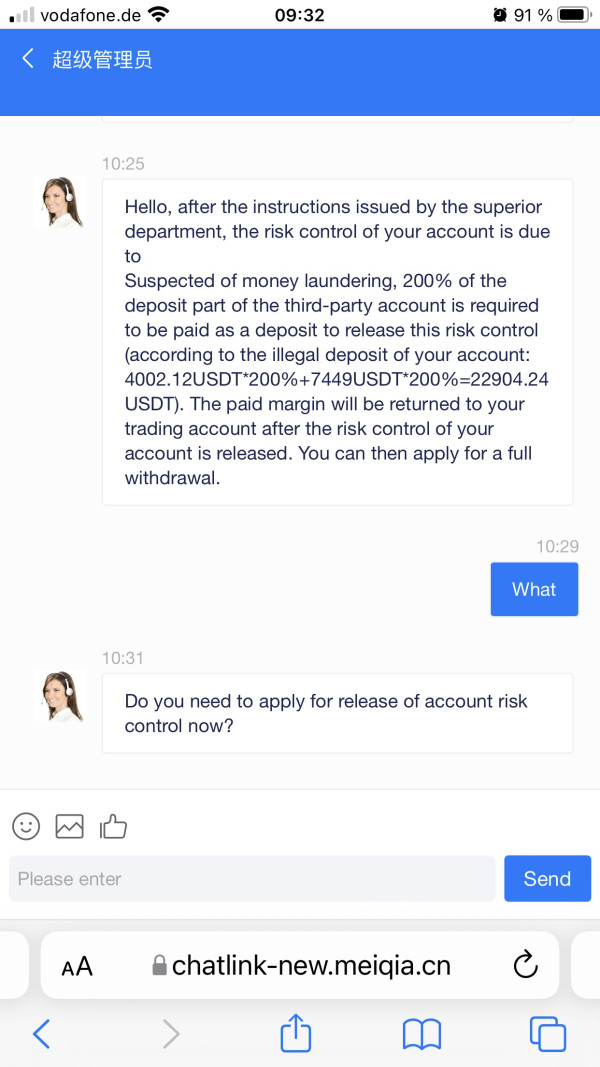Open the emoji picker
Image resolution: width=600 pixels, height=1067 pixels.
click(x=27, y=826)
